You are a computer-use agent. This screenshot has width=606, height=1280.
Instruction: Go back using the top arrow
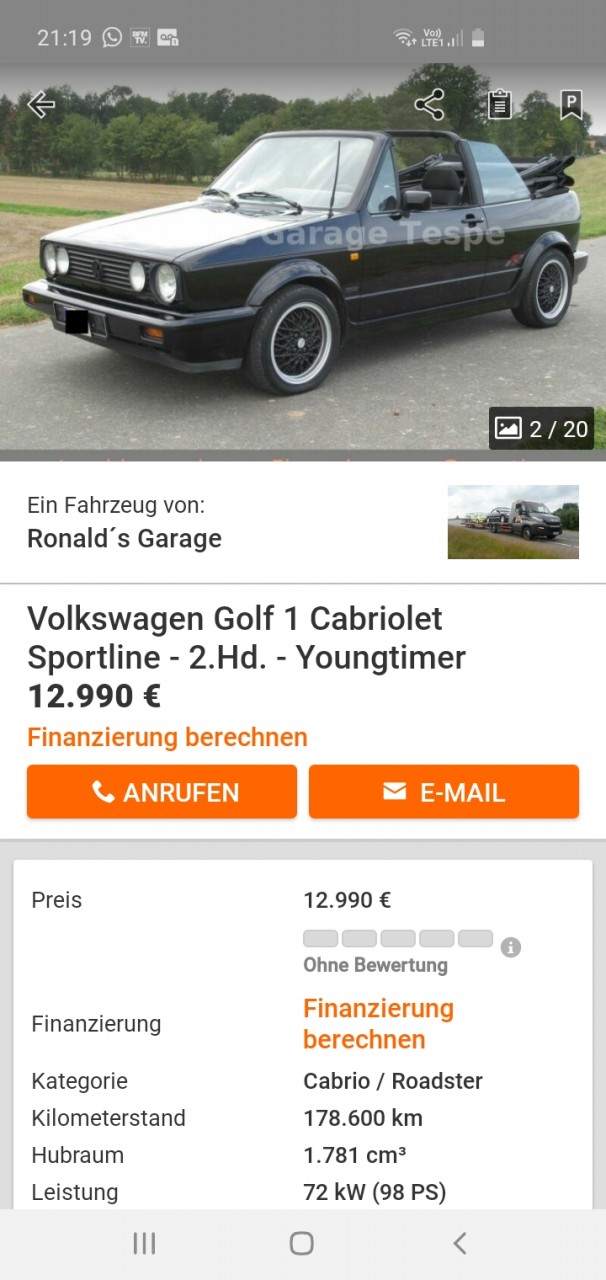pos(40,104)
